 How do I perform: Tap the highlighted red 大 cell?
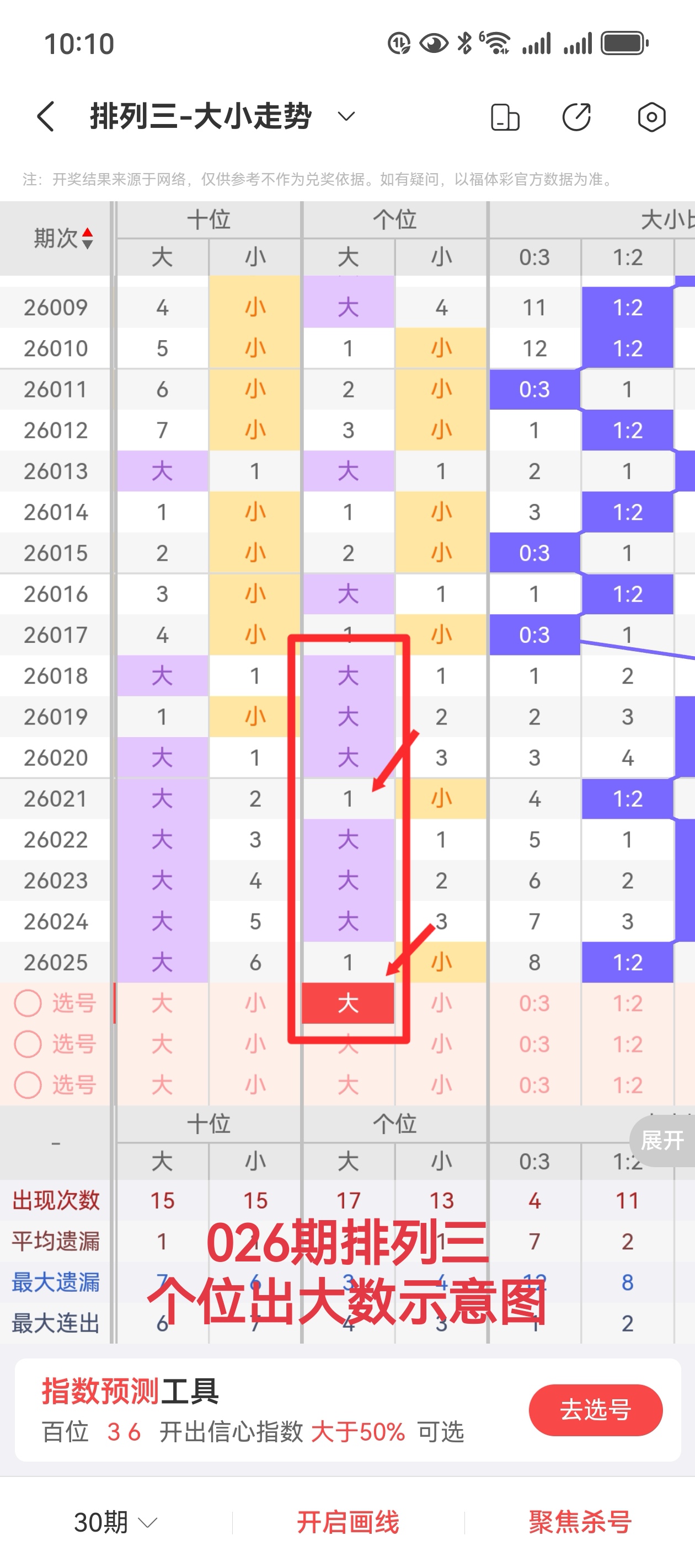(348, 1004)
